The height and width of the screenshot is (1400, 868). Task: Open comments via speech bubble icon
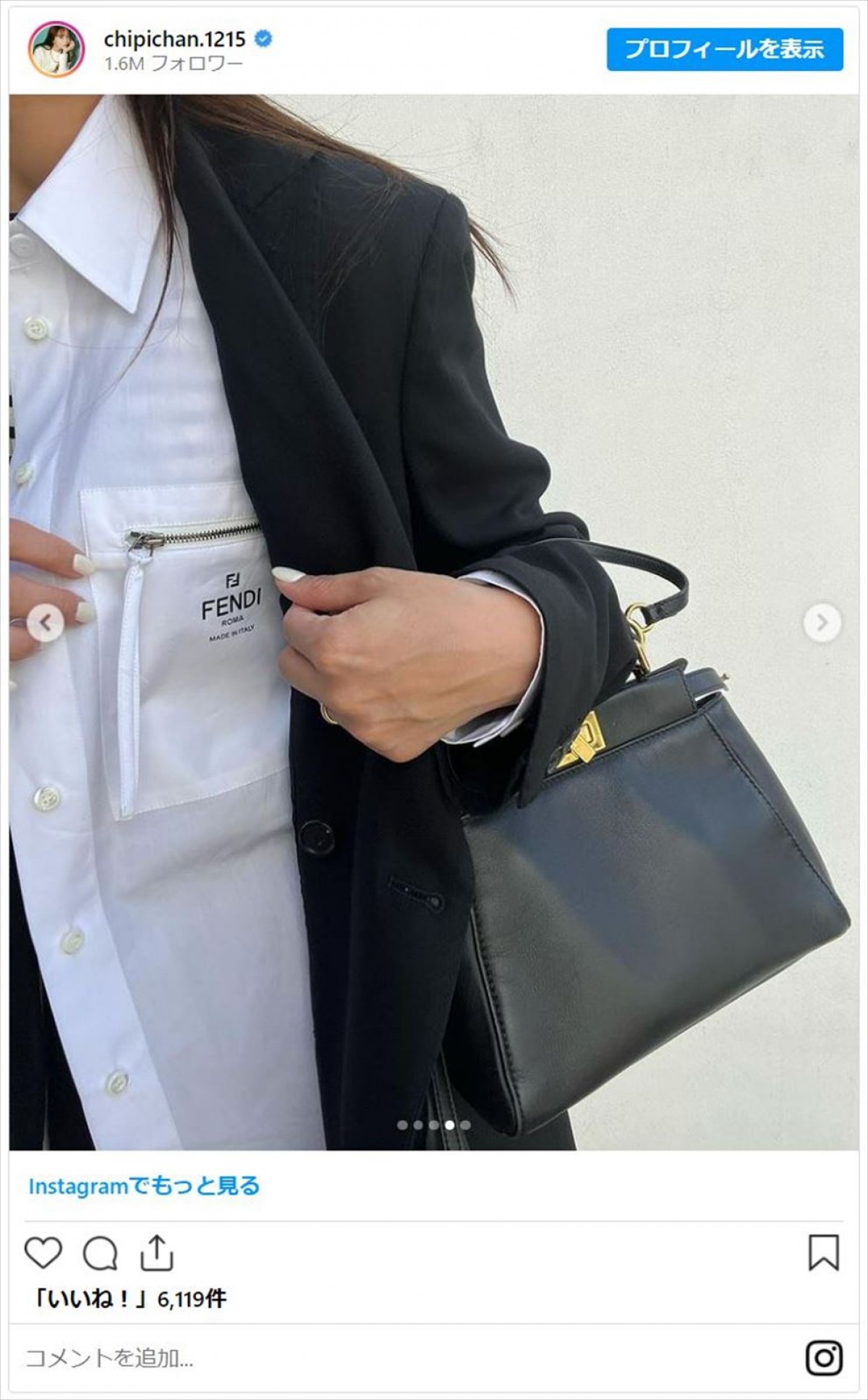[x=100, y=1253]
